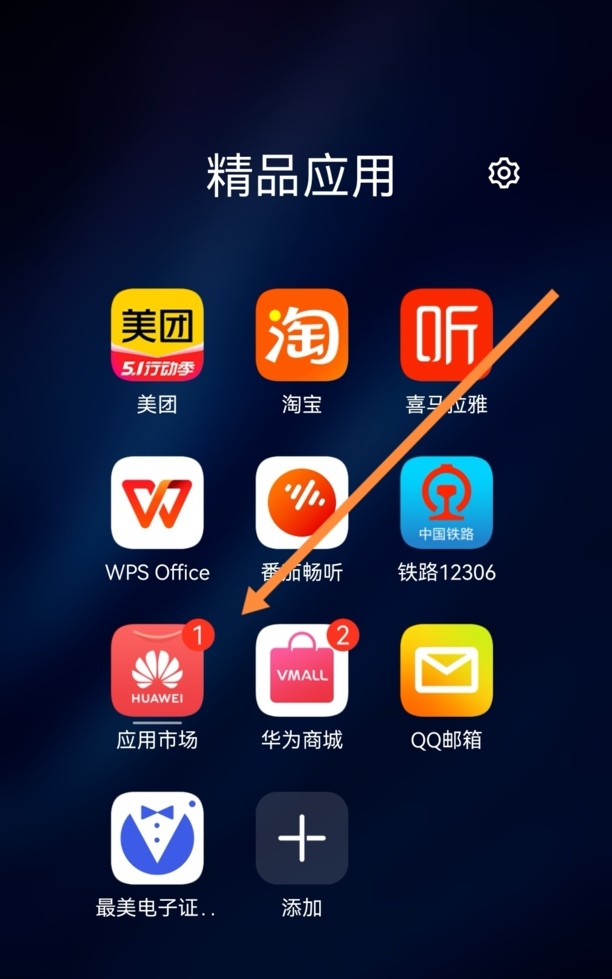This screenshot has width=612, height=979.
Task: Launch the 华为商城 VMALL app
Action: 302,670
